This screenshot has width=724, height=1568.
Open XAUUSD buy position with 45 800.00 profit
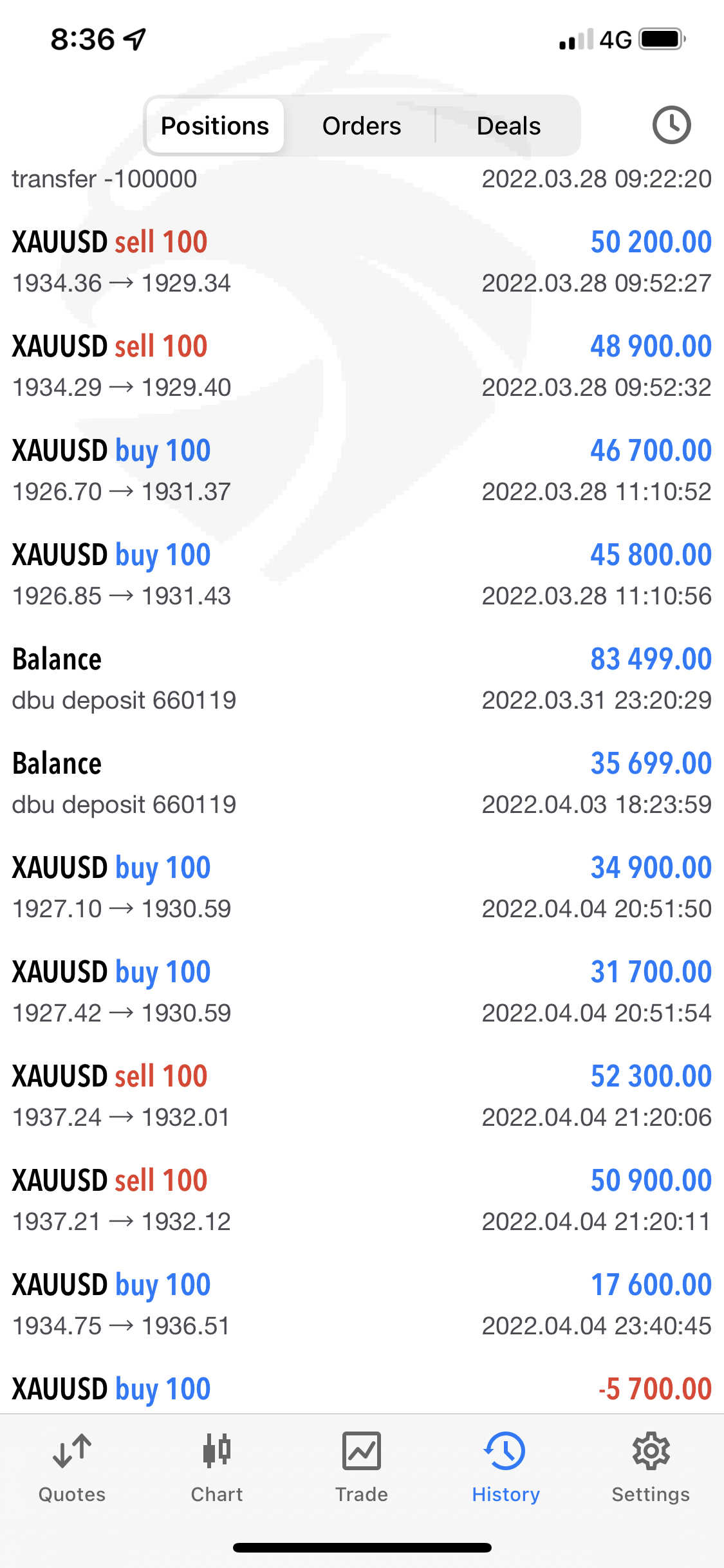click(x=362, y=574)
